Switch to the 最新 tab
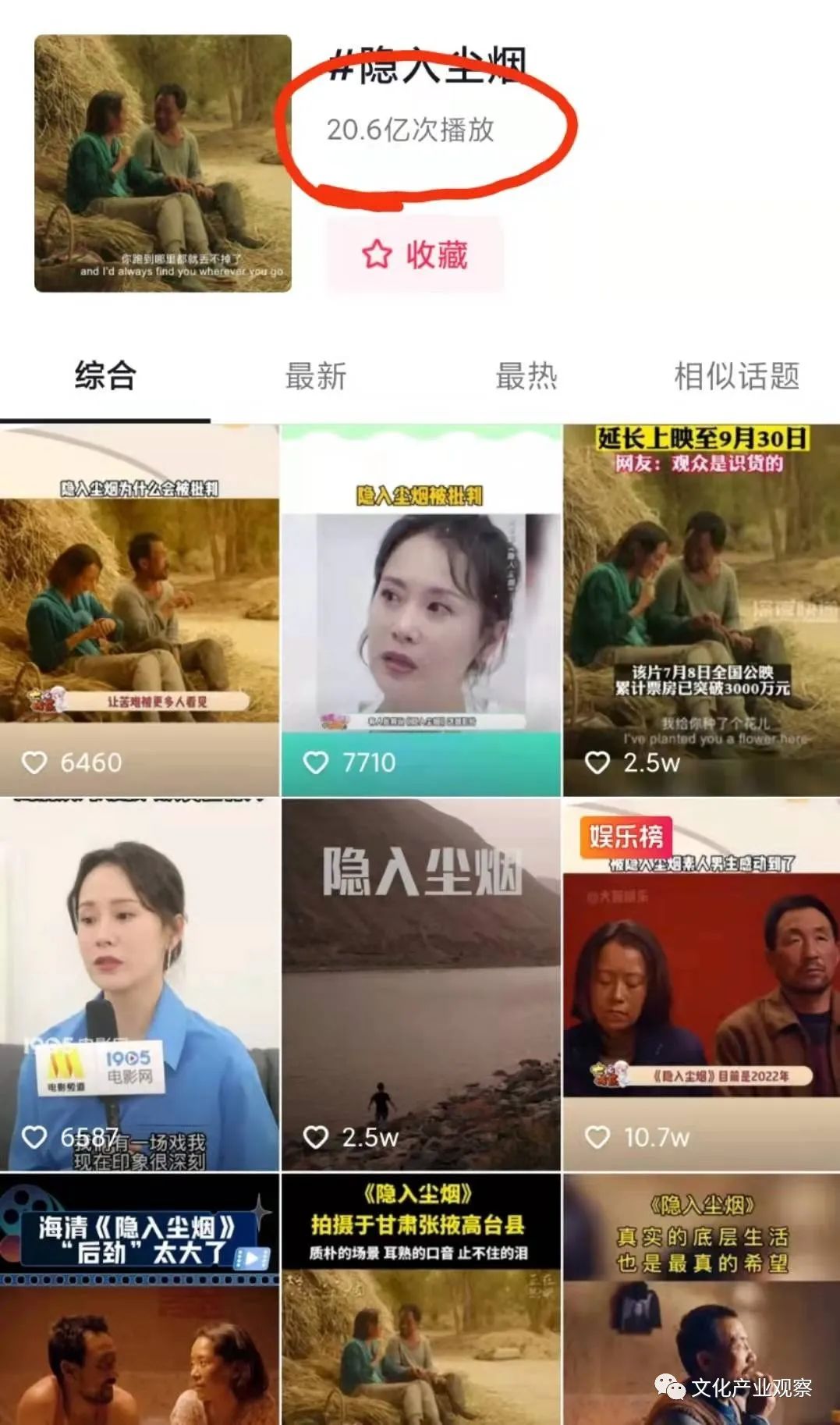 tap(315, 375)
